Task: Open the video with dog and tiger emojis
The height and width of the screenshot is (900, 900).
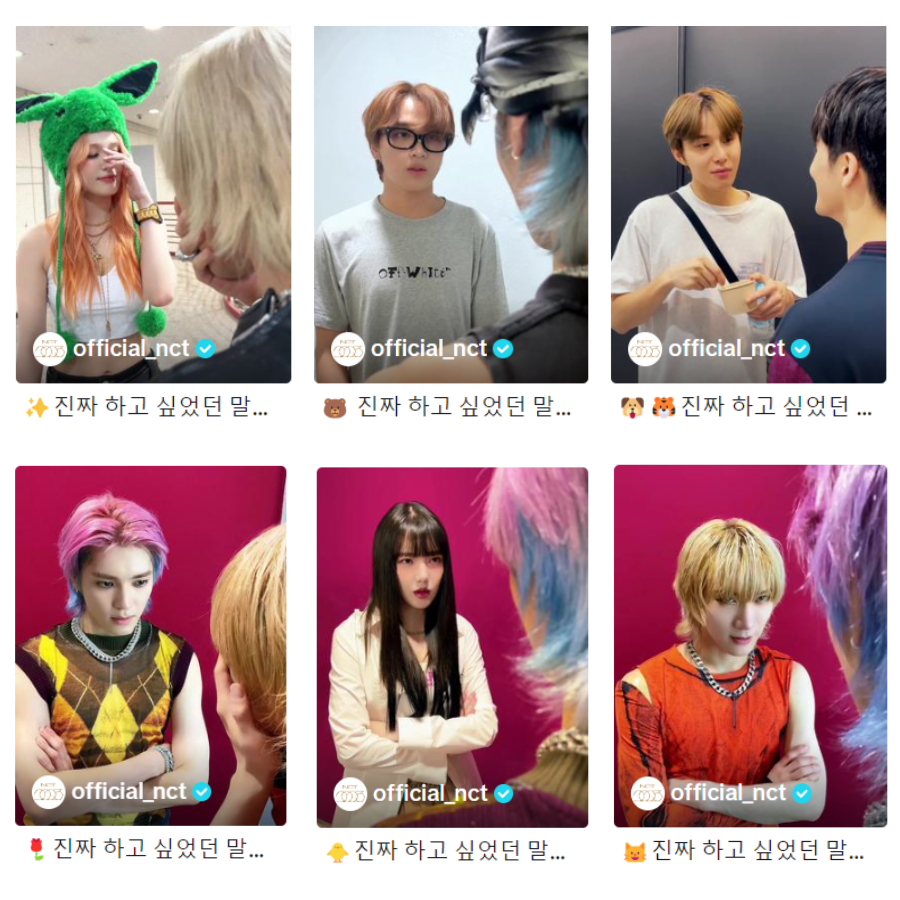Action: point(748,205)
